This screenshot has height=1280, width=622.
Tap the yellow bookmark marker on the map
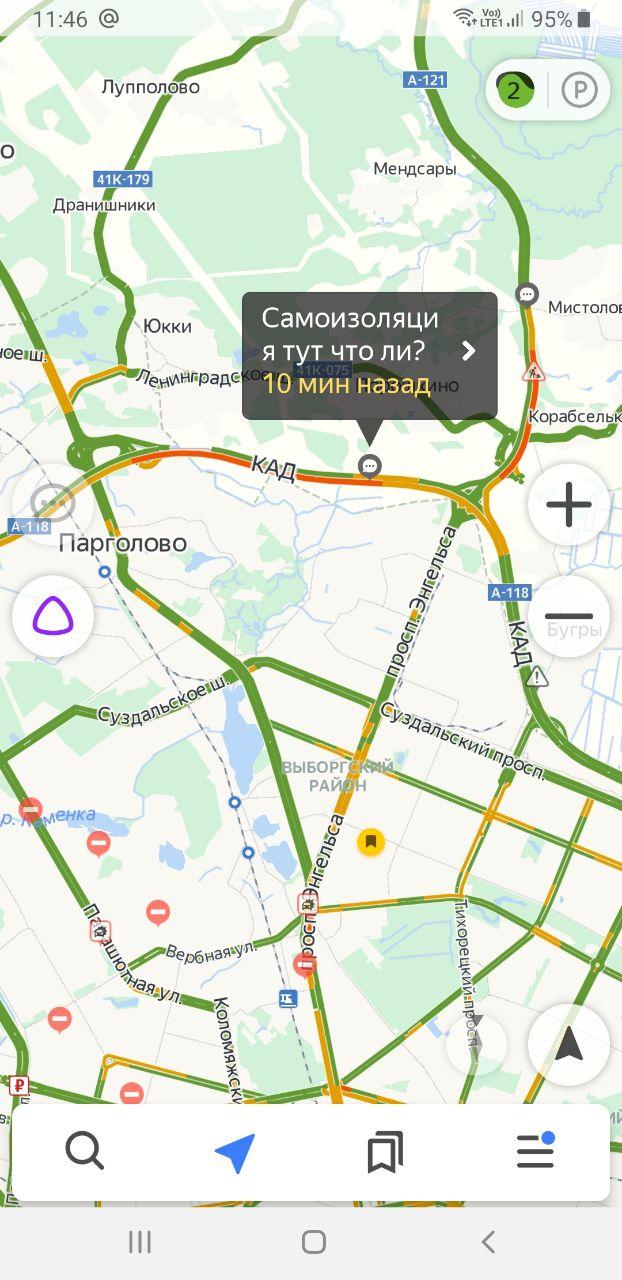coord(371,842)
